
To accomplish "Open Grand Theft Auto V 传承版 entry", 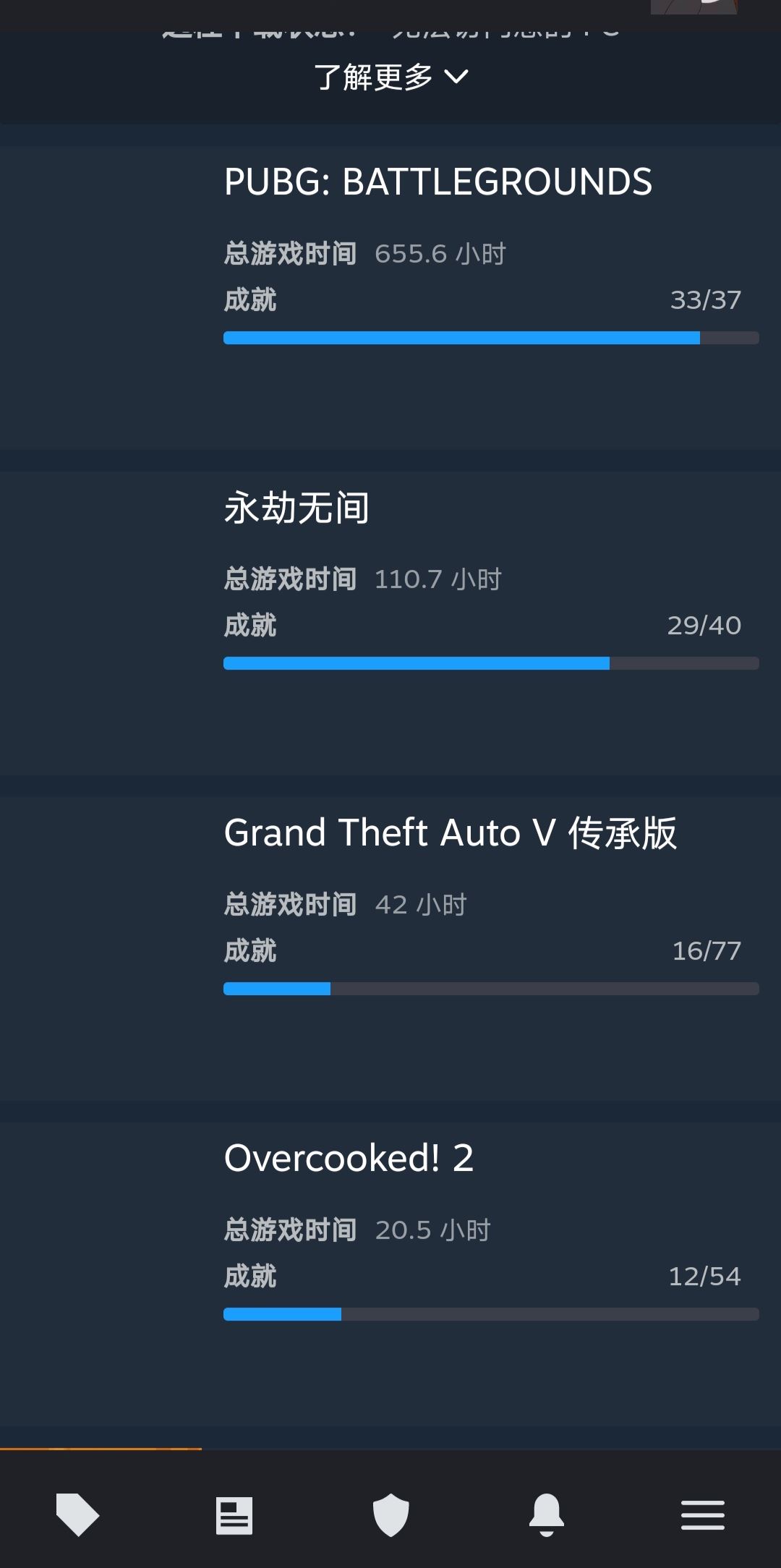I will [450, 833].
